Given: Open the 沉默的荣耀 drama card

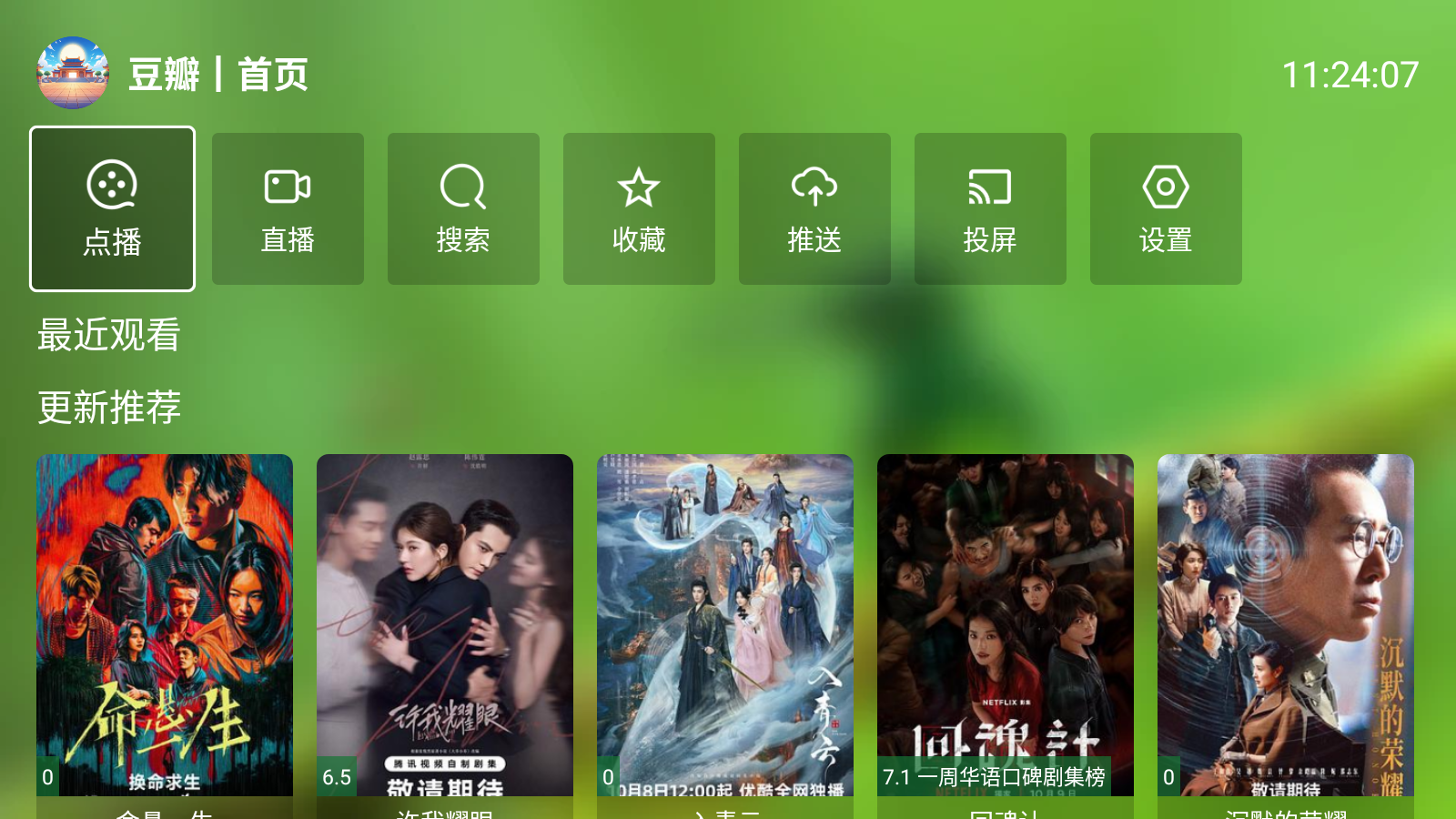Looking at the screenshot, I should [1286, 628].
